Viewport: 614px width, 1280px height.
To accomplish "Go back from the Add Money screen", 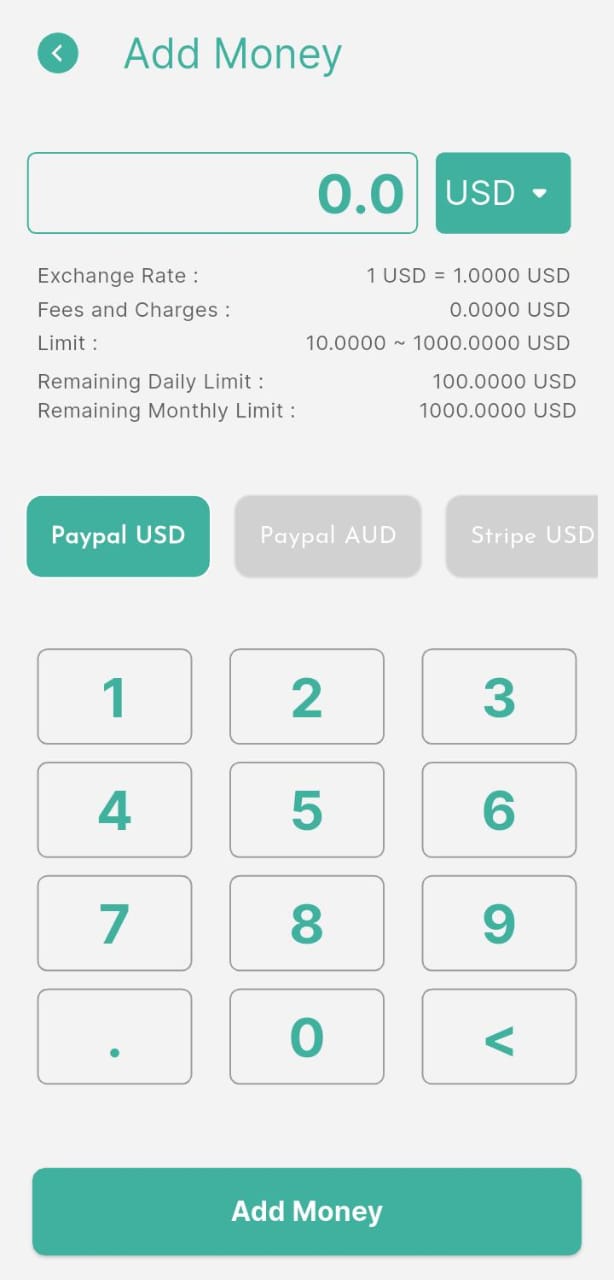I will tap(58, 53).
